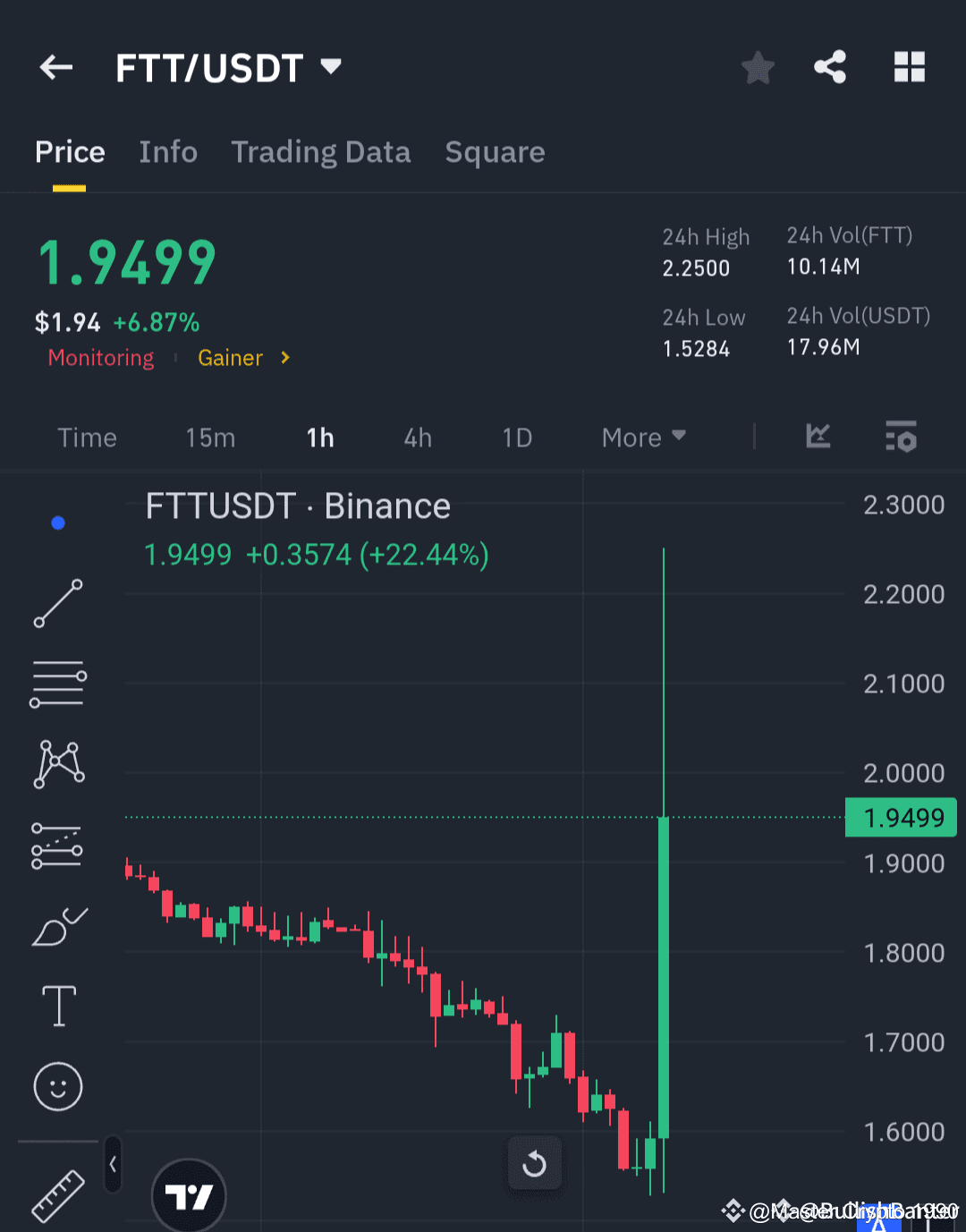Viewport: 966px width, 1232px height.
Task: Expand the FTT/USDT pair selector
Action: coord(329,66)
